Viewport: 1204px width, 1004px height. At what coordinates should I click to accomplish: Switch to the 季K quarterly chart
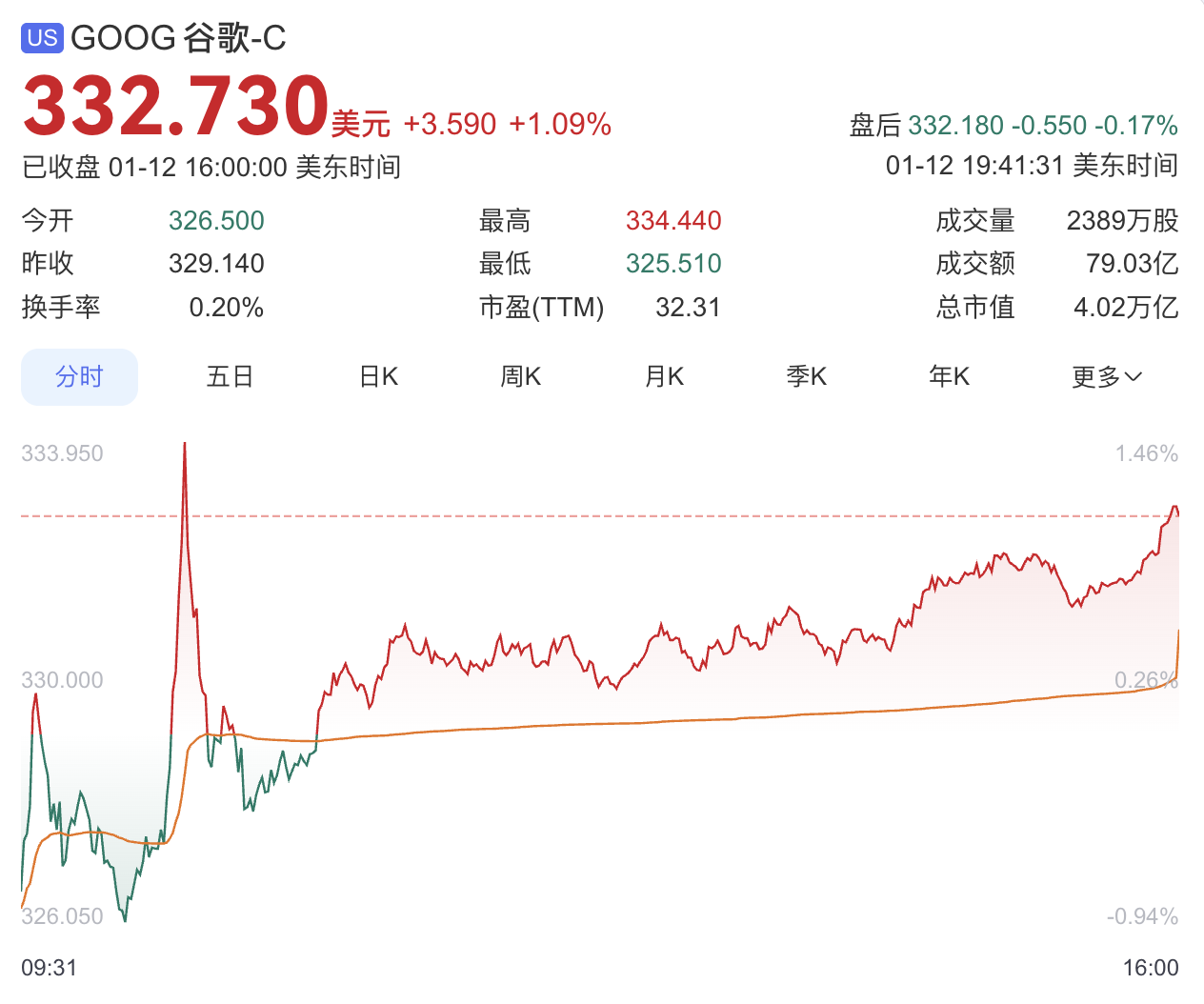(806, 377)
